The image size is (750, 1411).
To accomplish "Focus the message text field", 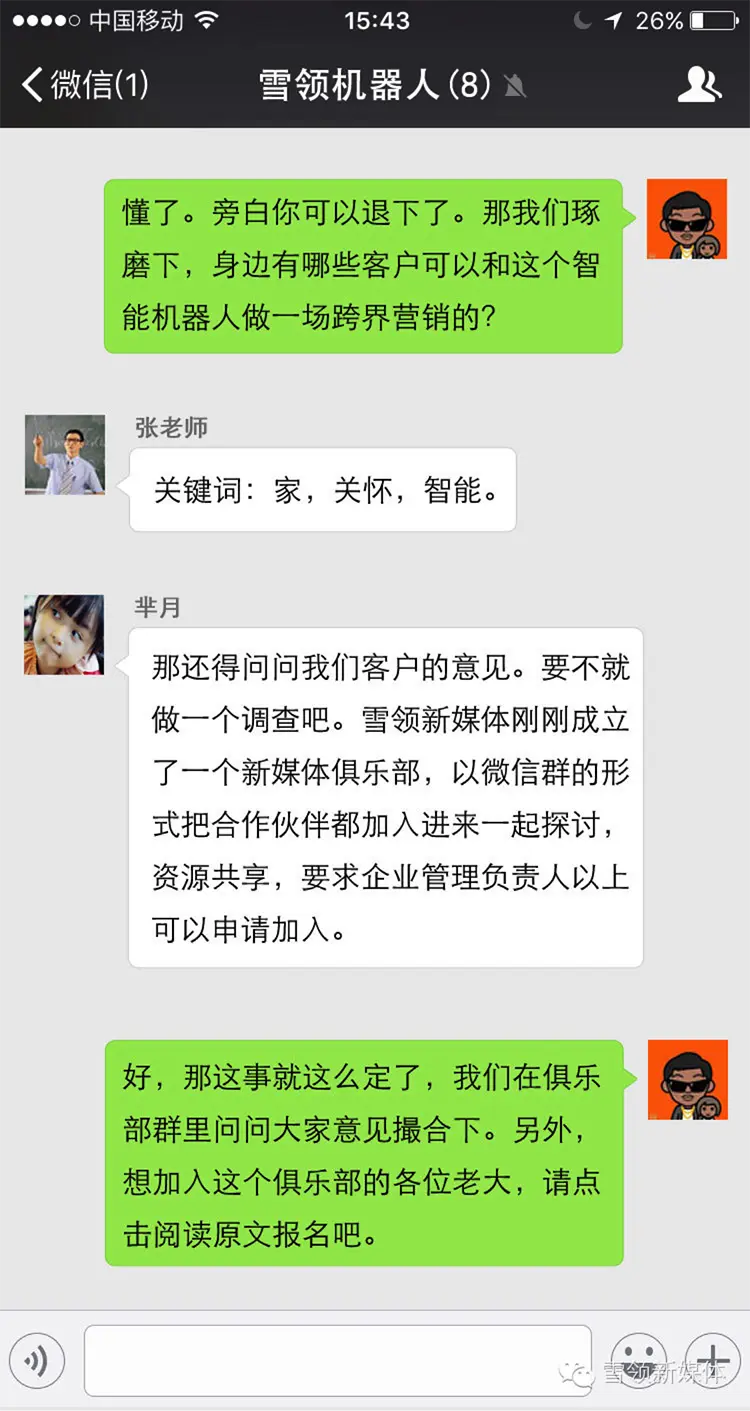I will point(337,1360).
